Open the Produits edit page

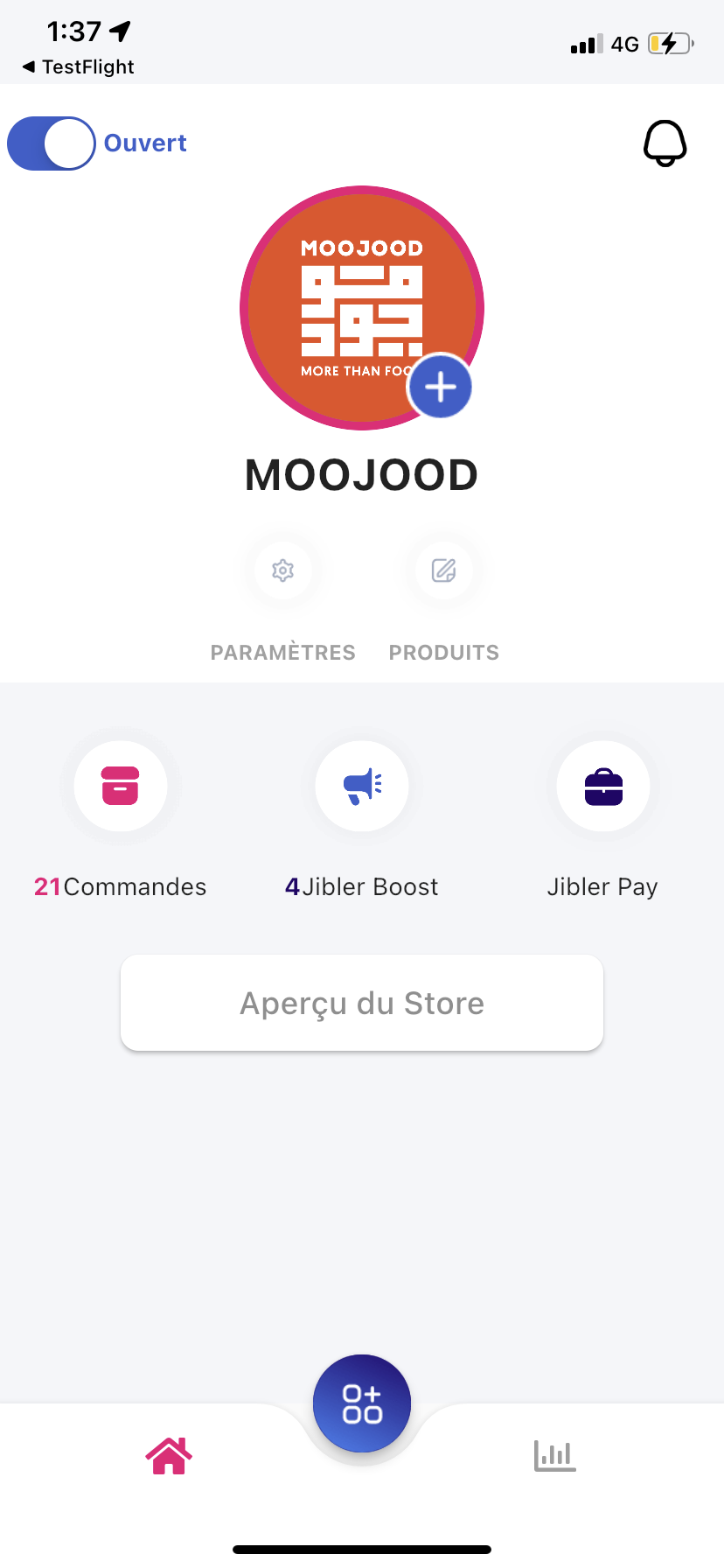pyautogui.click(x=444, y=571)
